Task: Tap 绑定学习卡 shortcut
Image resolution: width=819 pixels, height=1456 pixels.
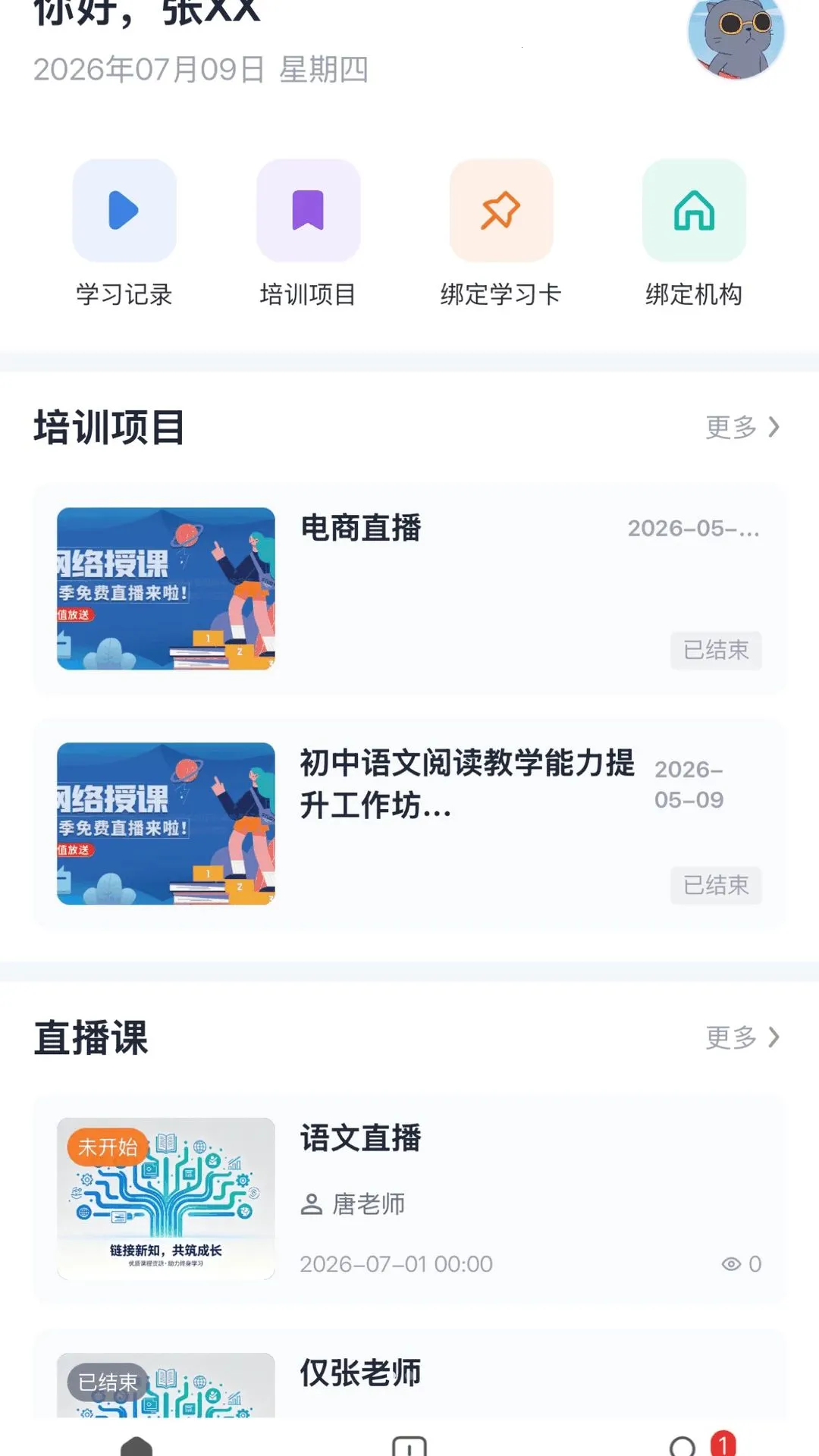Action: point(500,233)
